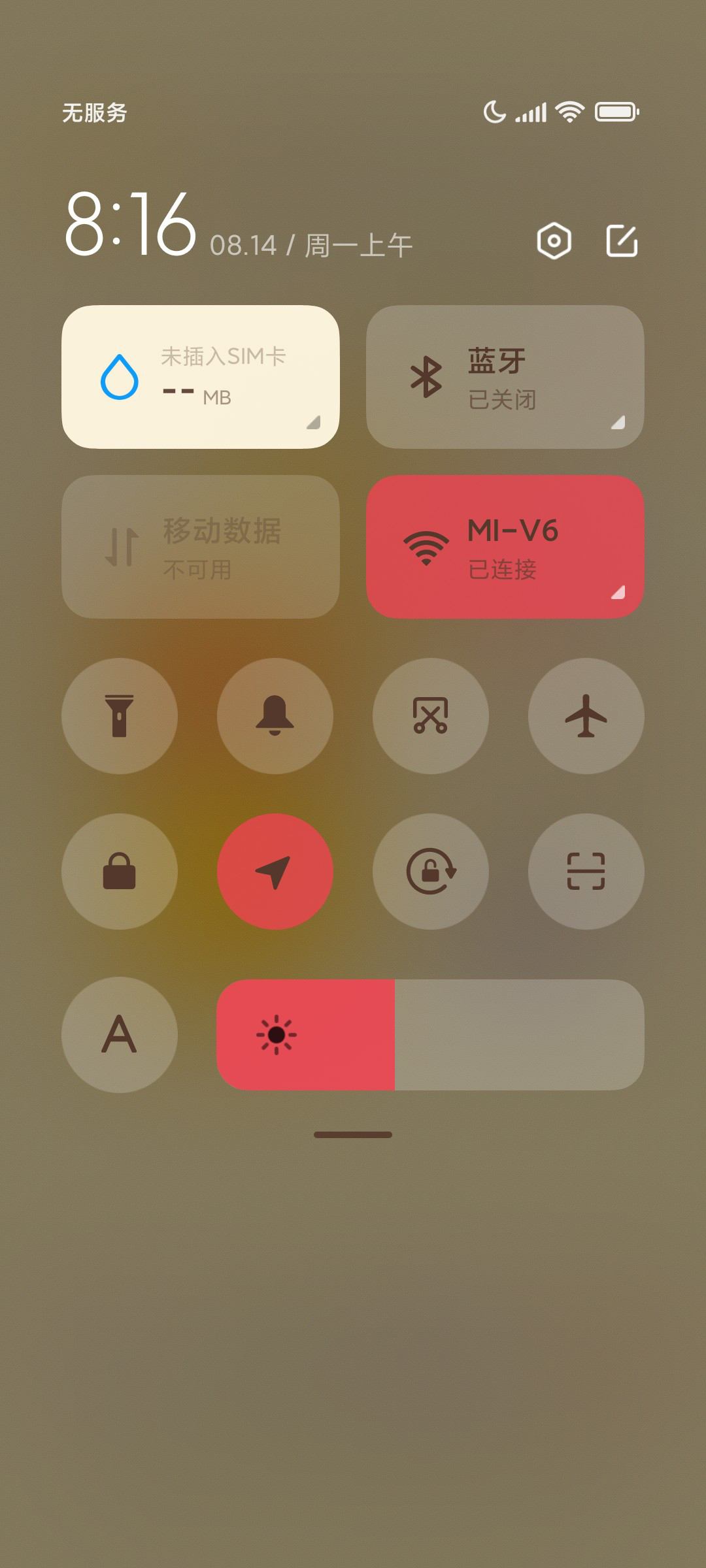Open the data usage tile (未插入SIM卡)
The height and width of the screenshot is (1568, 706).
tap(201, 377)
